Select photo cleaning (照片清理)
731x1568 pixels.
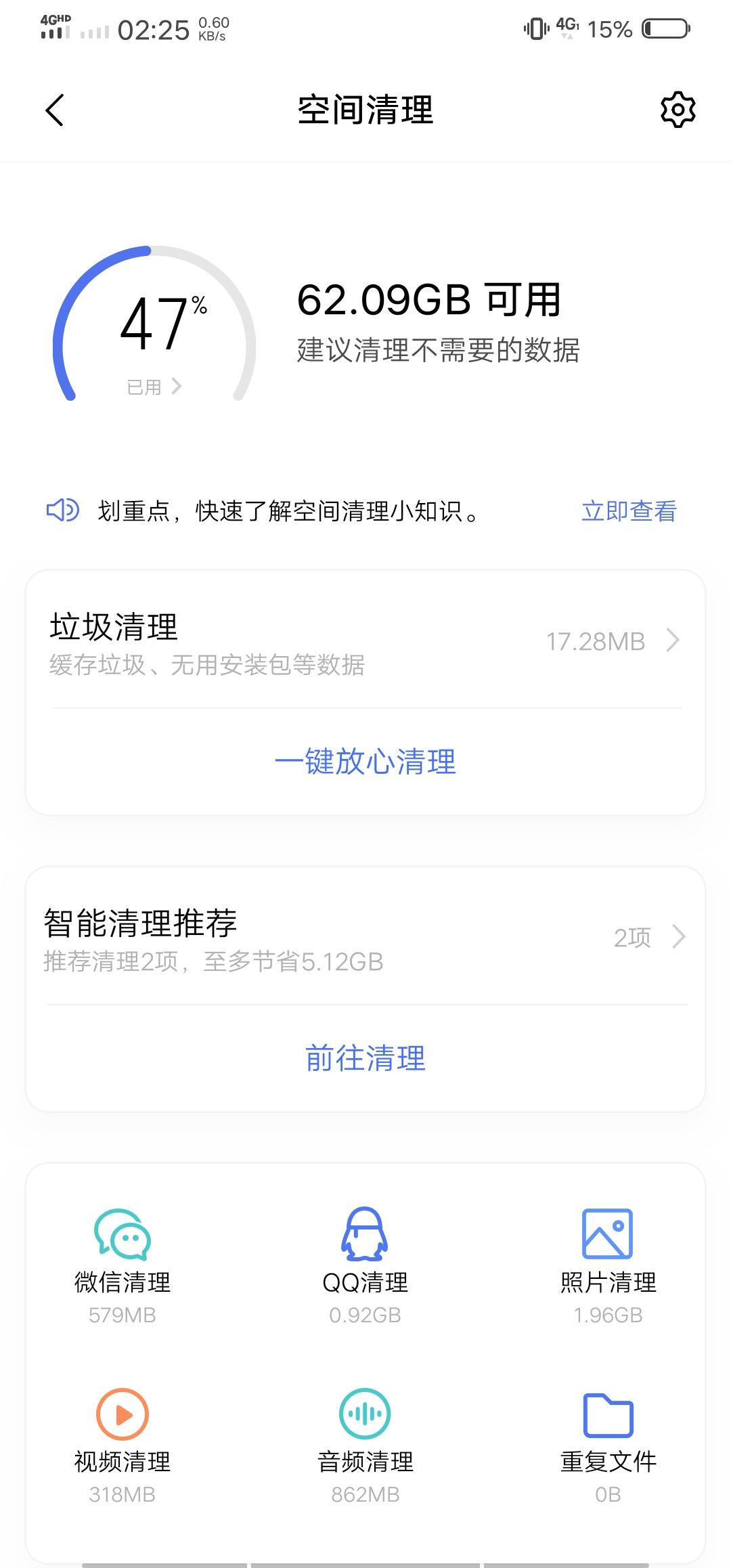point(607,1256)
